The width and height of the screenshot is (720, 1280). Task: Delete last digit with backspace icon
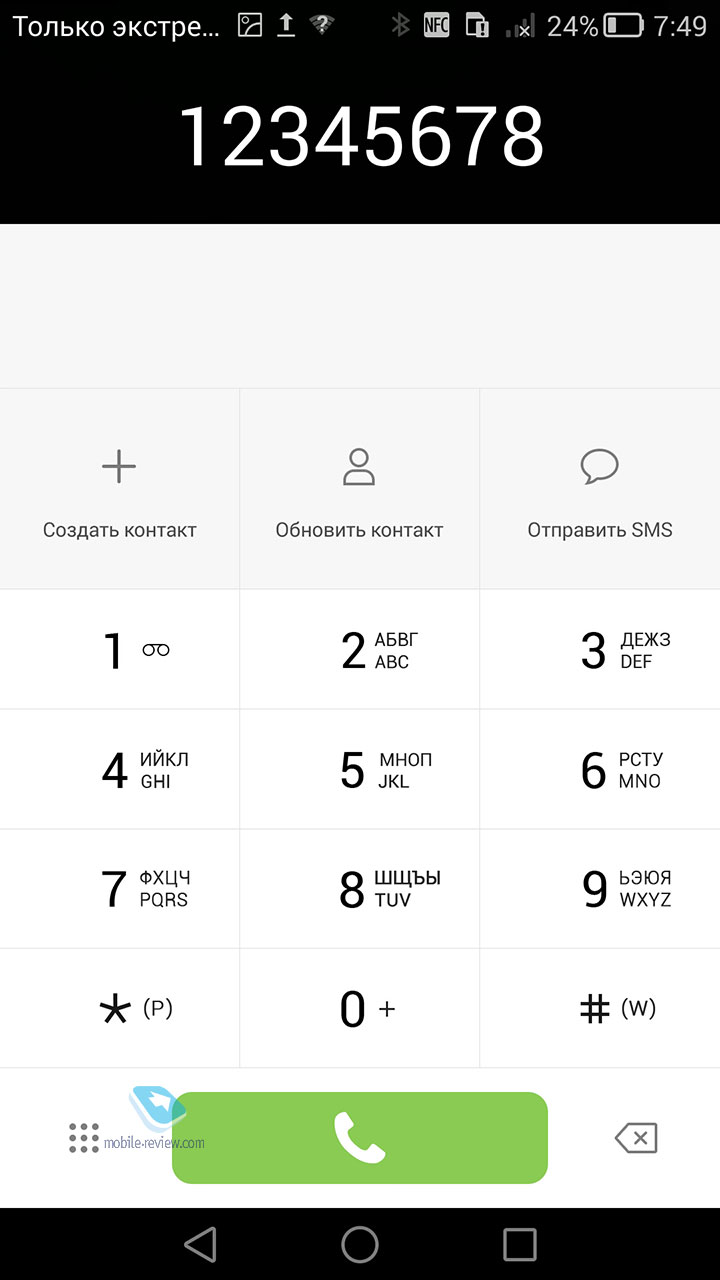(636, 1138)
